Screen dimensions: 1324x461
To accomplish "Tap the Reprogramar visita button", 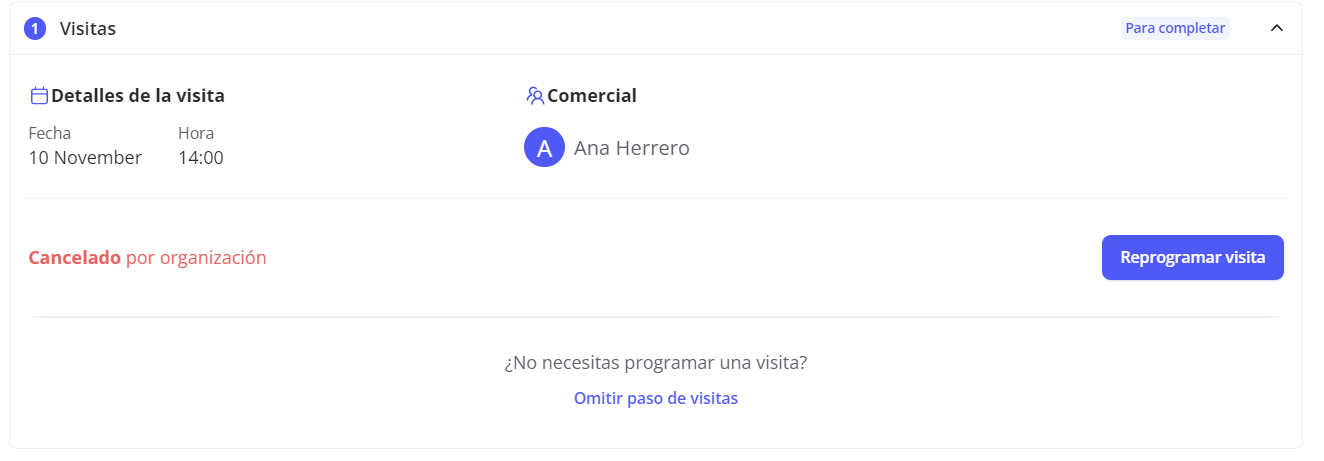I will (x=1192, y=258).
